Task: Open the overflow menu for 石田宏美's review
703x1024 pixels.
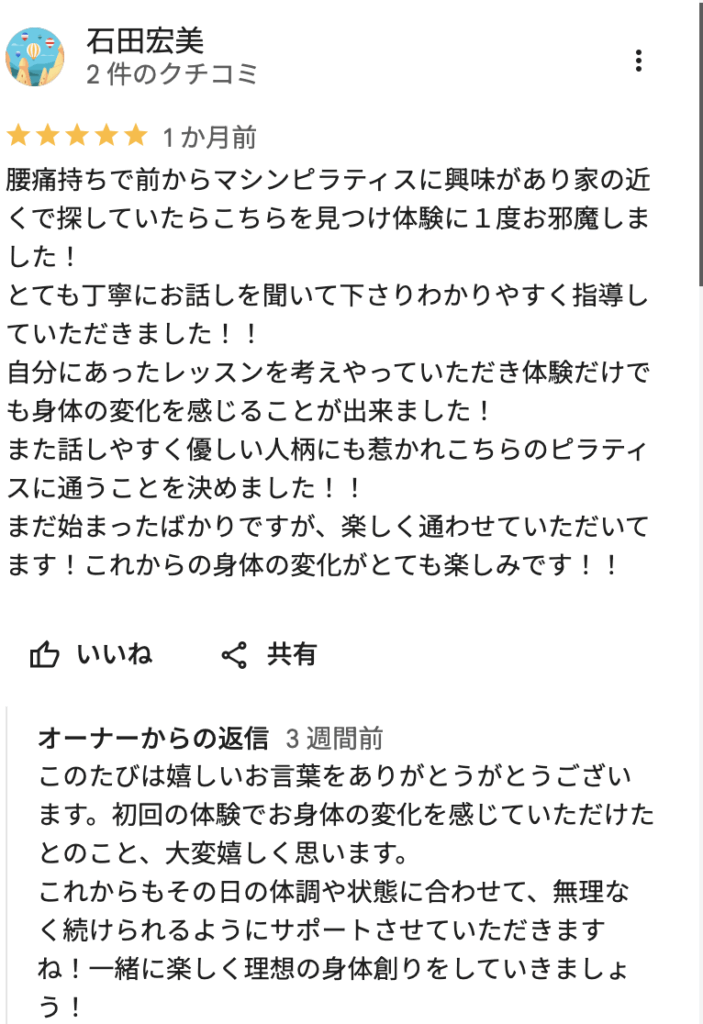Action: (638, 60)
